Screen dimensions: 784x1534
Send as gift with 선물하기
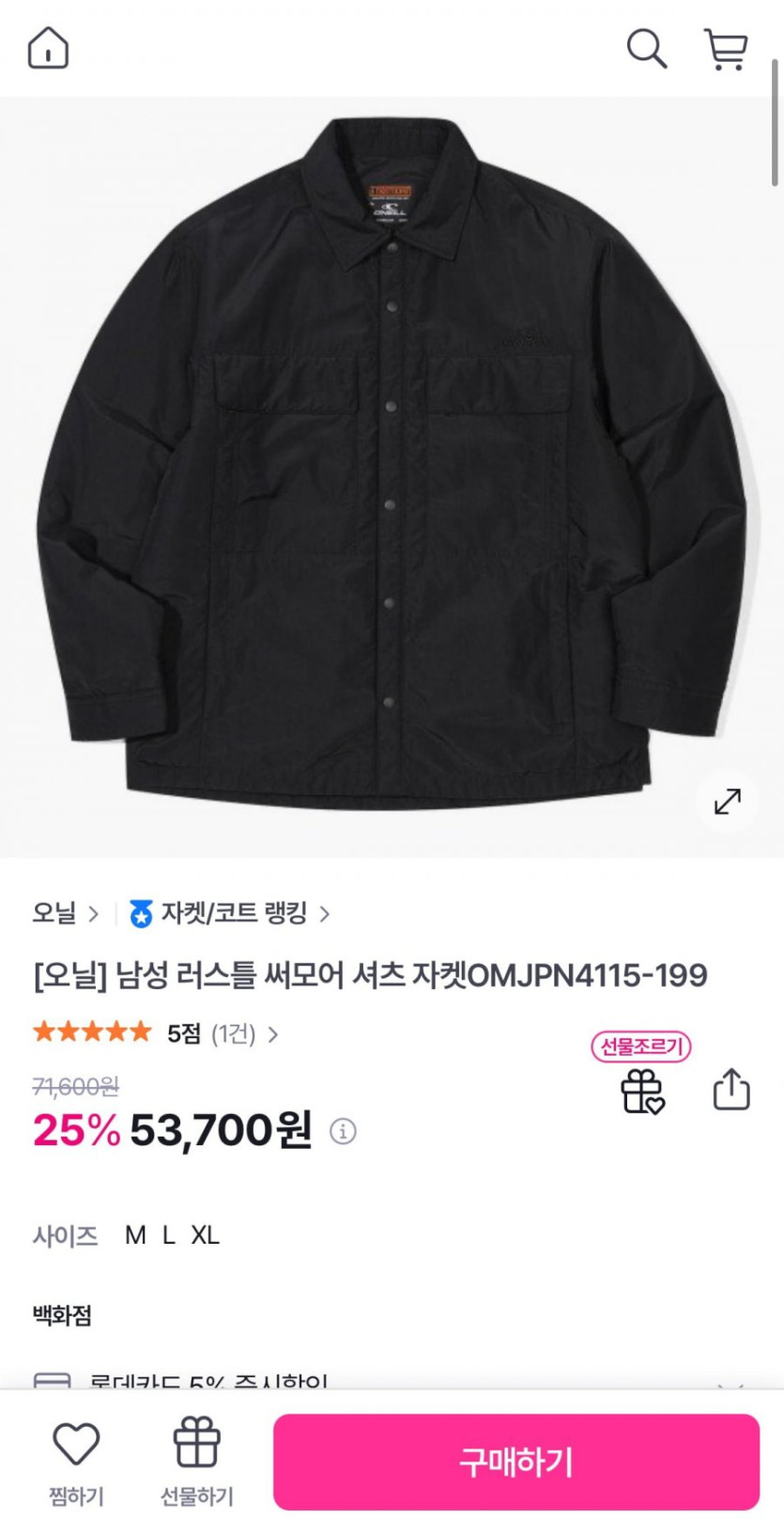pyautogui.click(x=196, y=1462)
